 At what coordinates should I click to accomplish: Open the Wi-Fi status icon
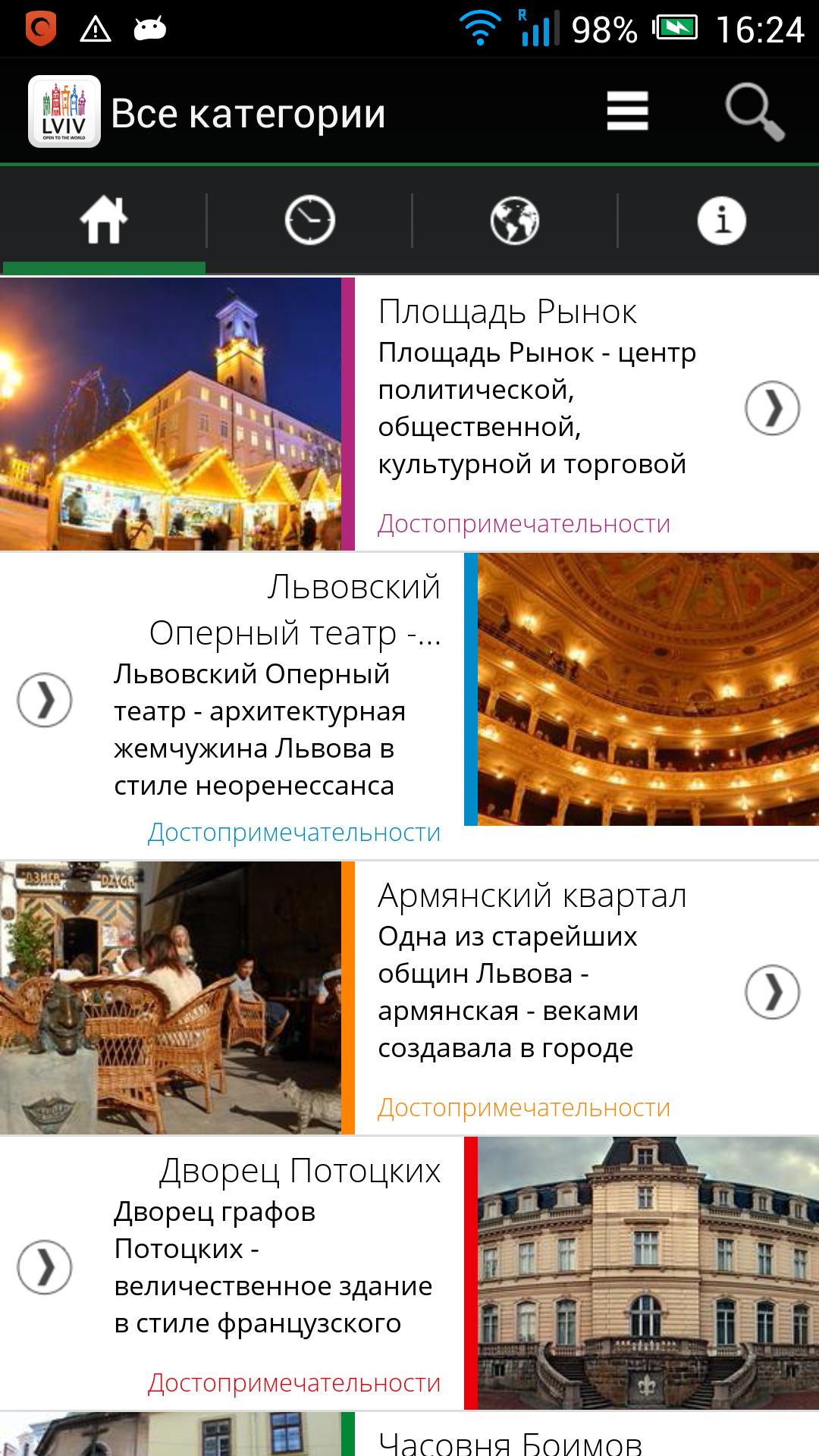[478, 27]
